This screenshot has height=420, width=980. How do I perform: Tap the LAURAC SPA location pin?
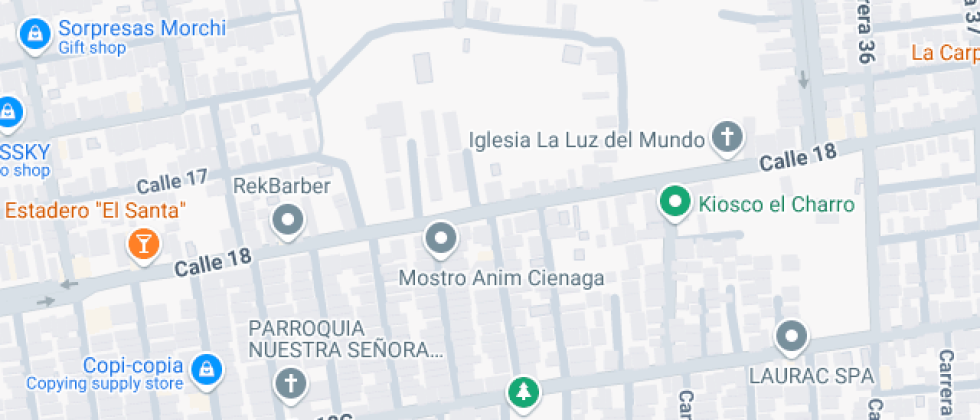coord(792,338)
